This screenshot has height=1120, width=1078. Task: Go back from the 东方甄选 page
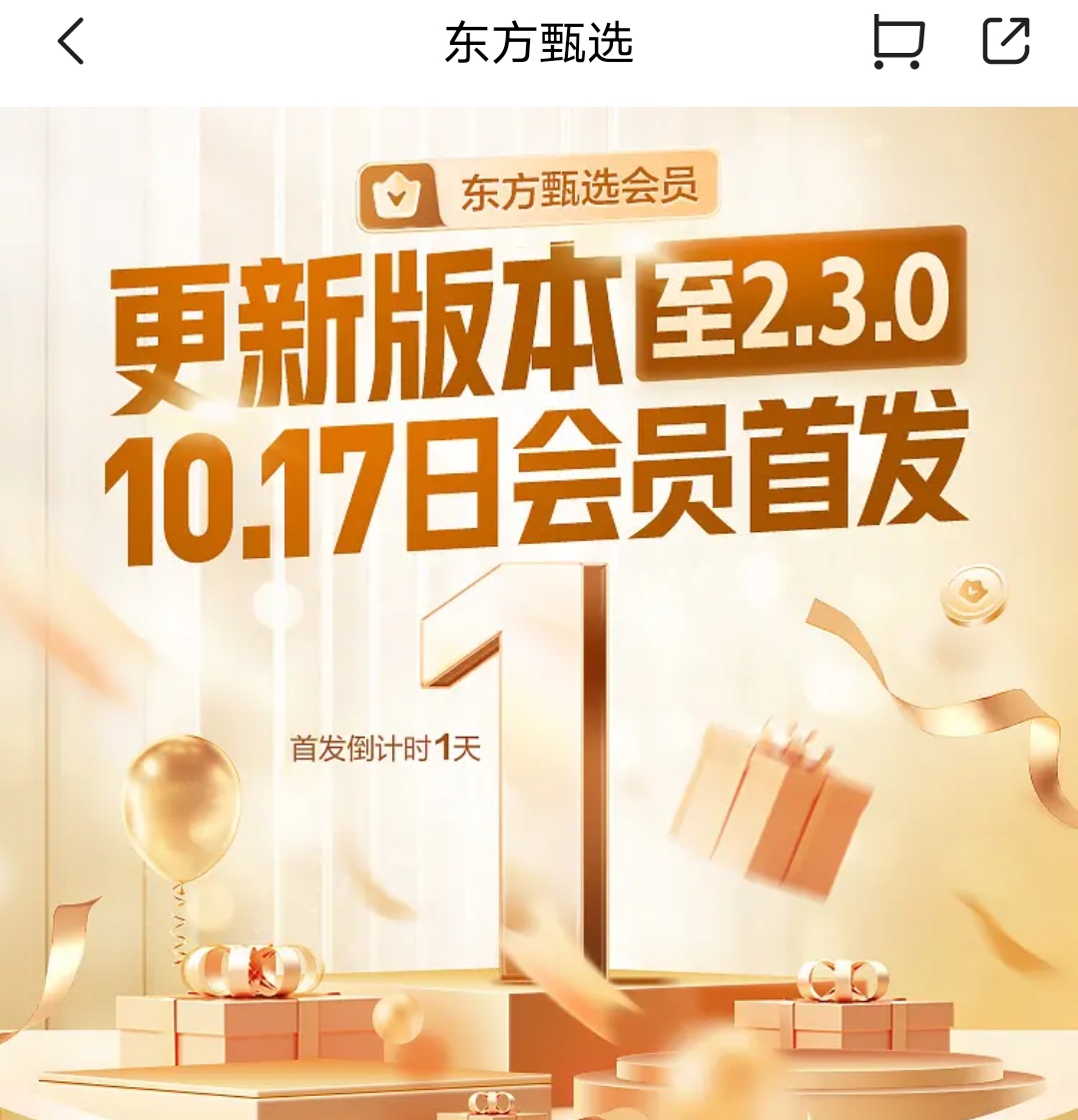70,42
